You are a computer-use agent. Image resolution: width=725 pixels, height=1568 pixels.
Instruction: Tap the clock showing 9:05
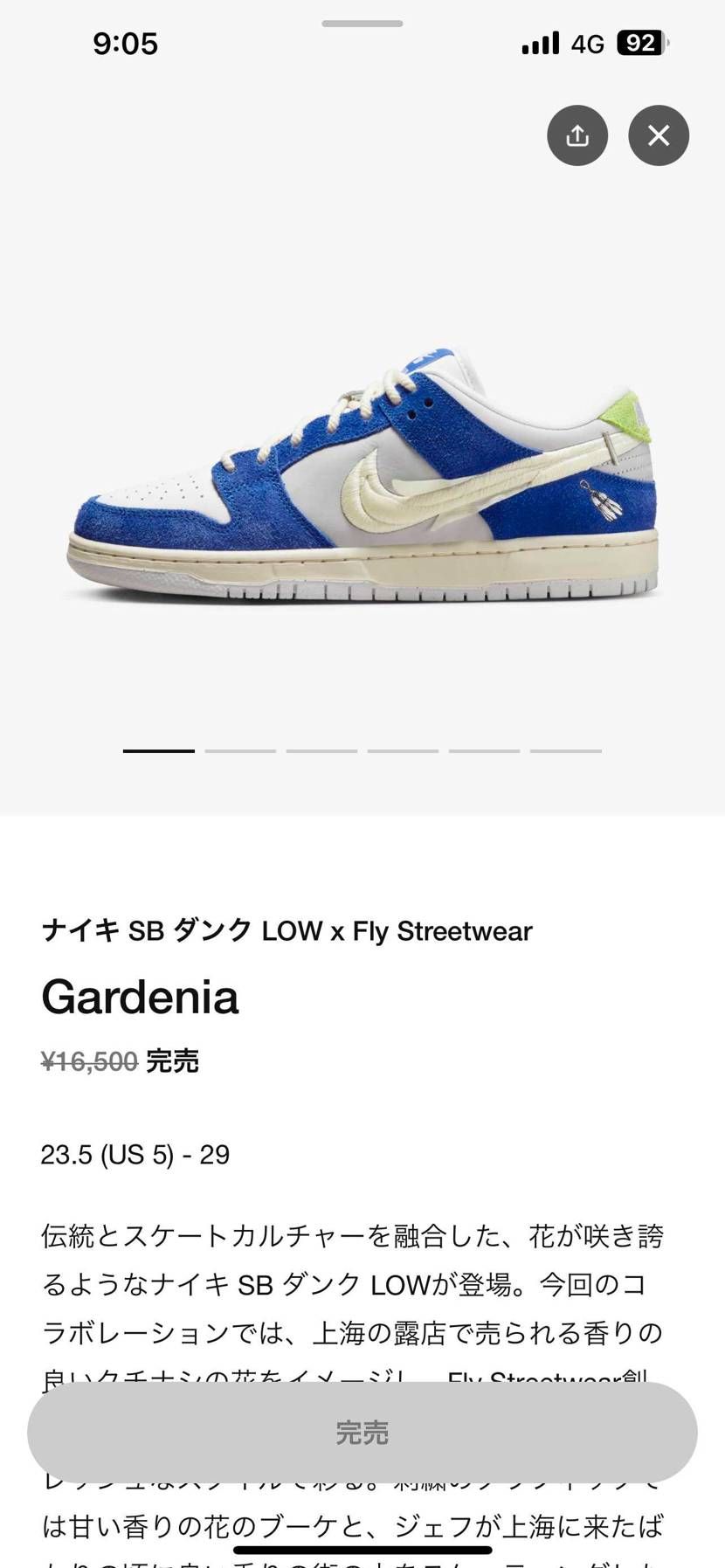pyautogui.click(x=126, y=43)
